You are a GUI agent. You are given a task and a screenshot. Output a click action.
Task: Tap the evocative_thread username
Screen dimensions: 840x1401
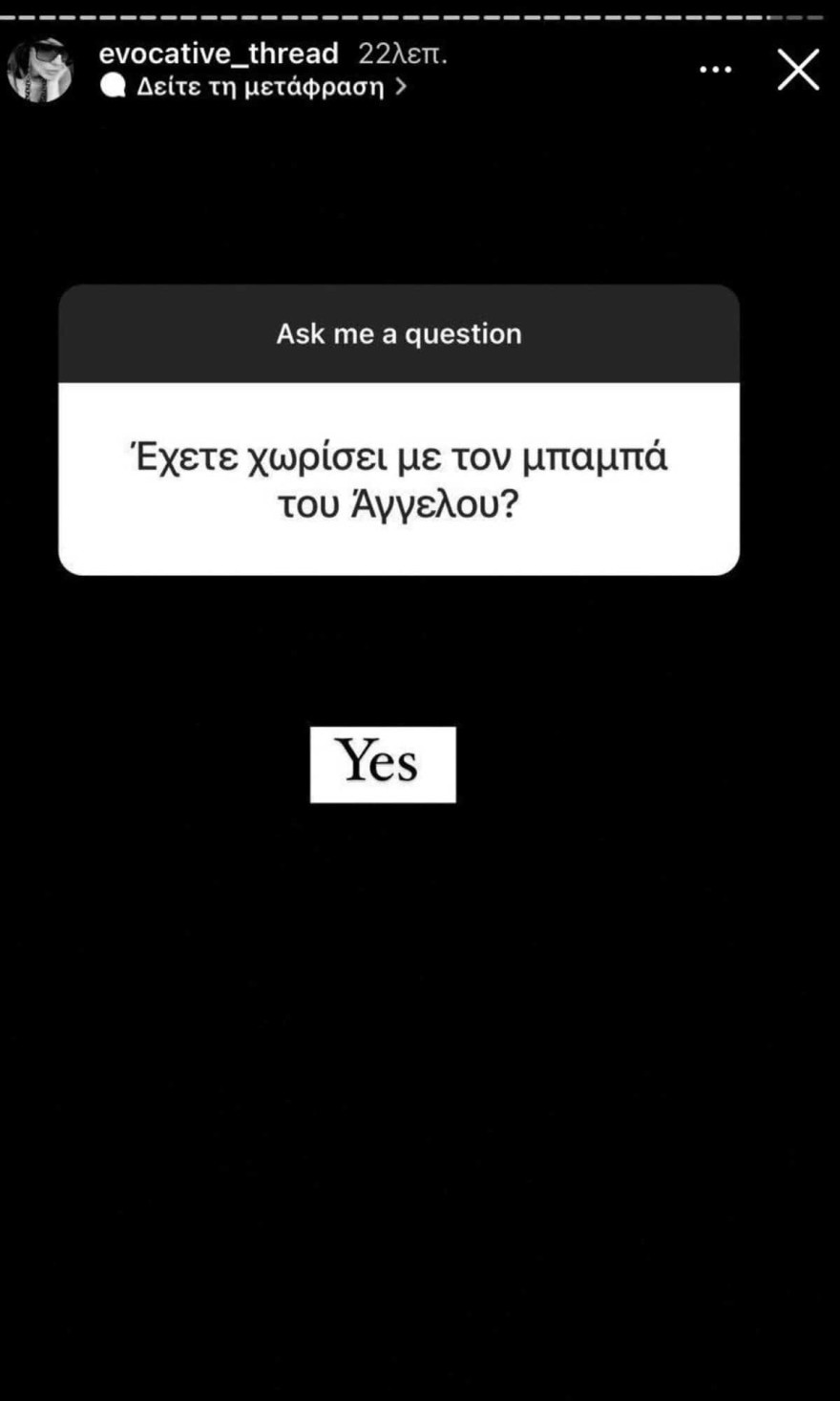(219, 53)
